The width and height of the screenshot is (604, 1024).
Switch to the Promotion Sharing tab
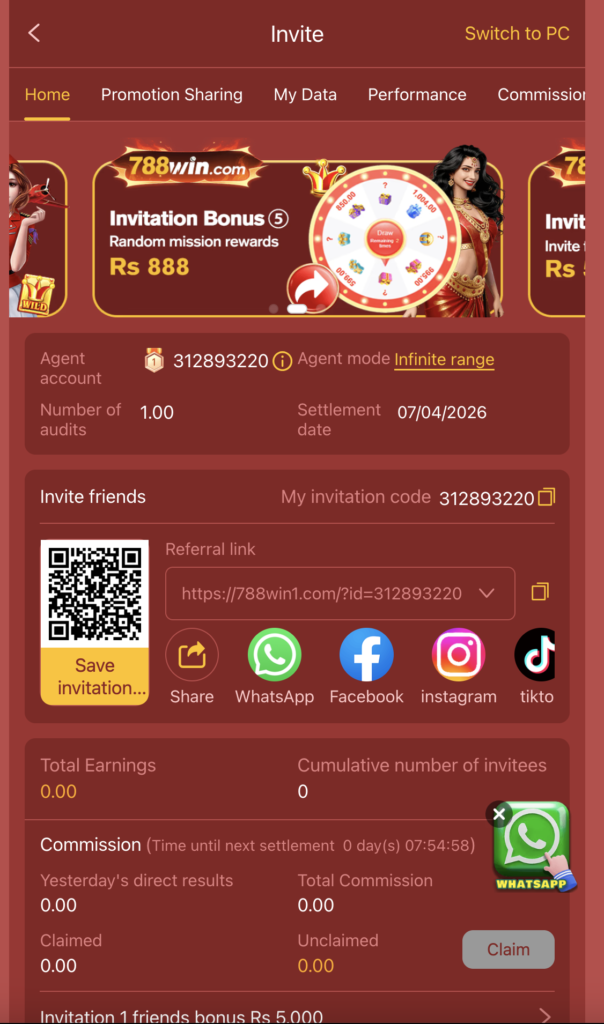tap(171, 94)
